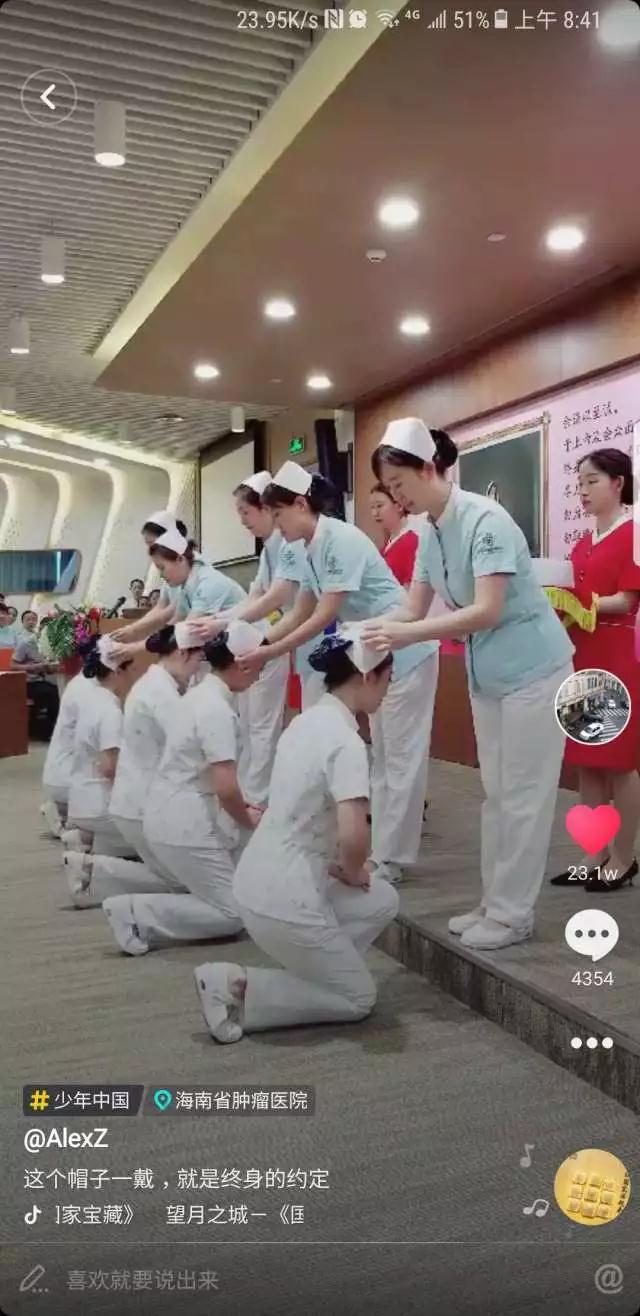Open the creator's profile avatar
The height and width of the screenshot is (1316, 640).
click(592, 707)
